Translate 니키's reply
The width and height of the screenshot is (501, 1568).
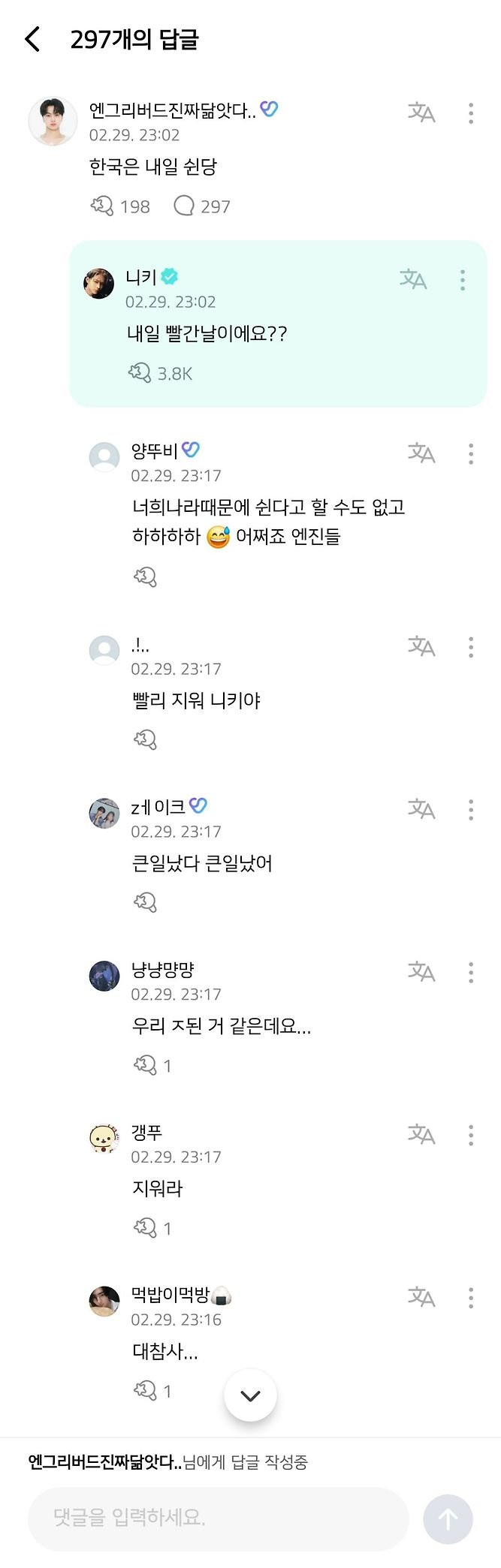(412, 280)
